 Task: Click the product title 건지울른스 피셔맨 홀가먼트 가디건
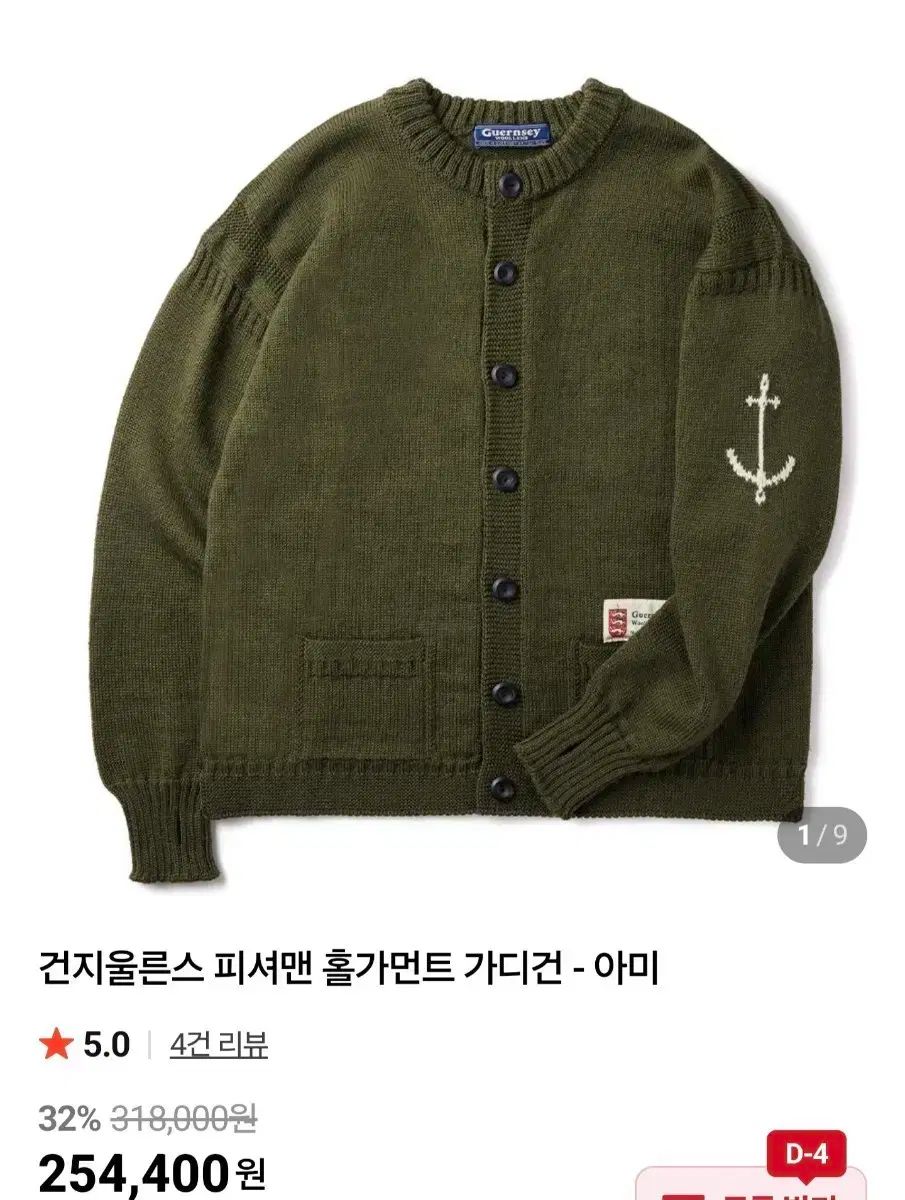click(340, 962)
